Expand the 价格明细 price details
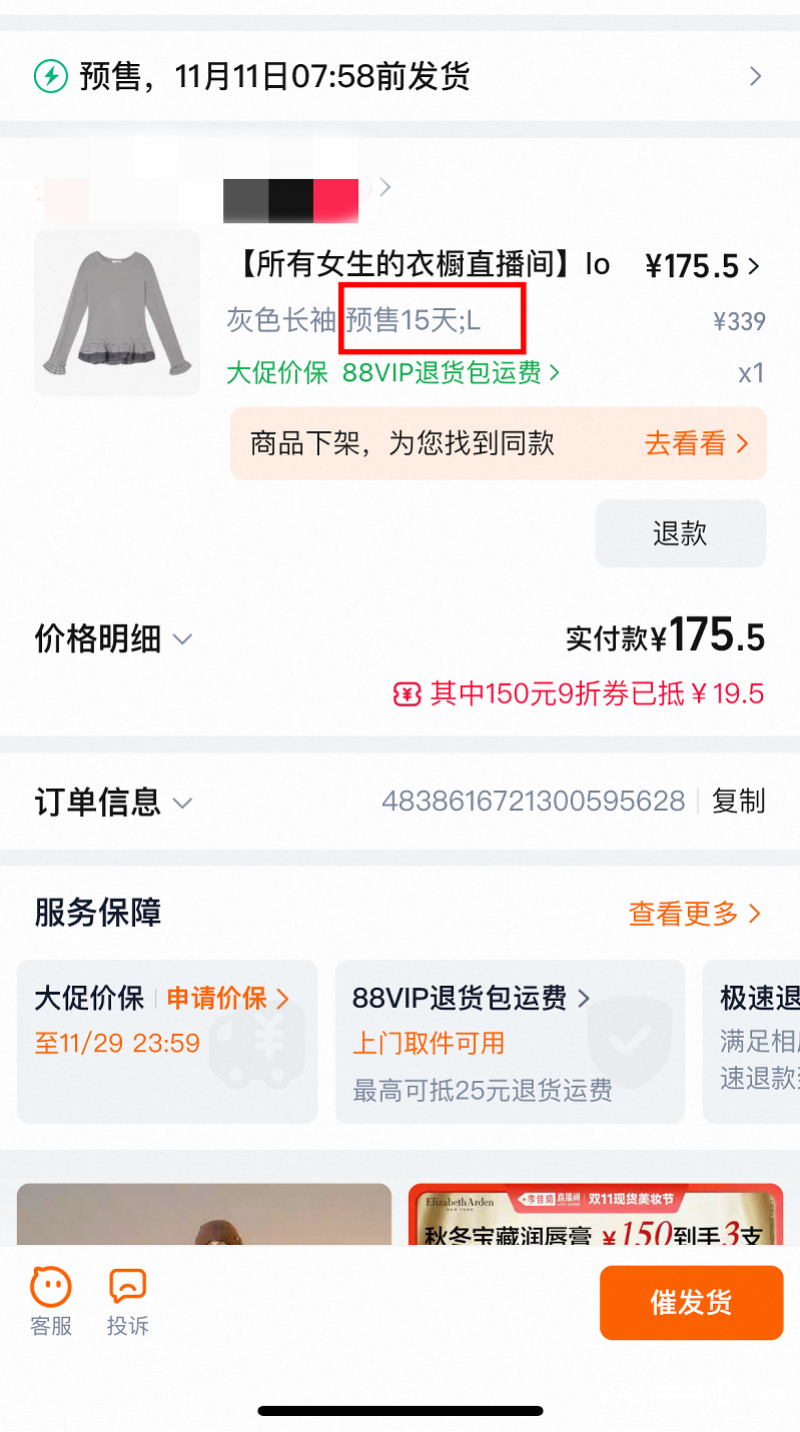Screen dimensions: 800x1432 [113, 638]
